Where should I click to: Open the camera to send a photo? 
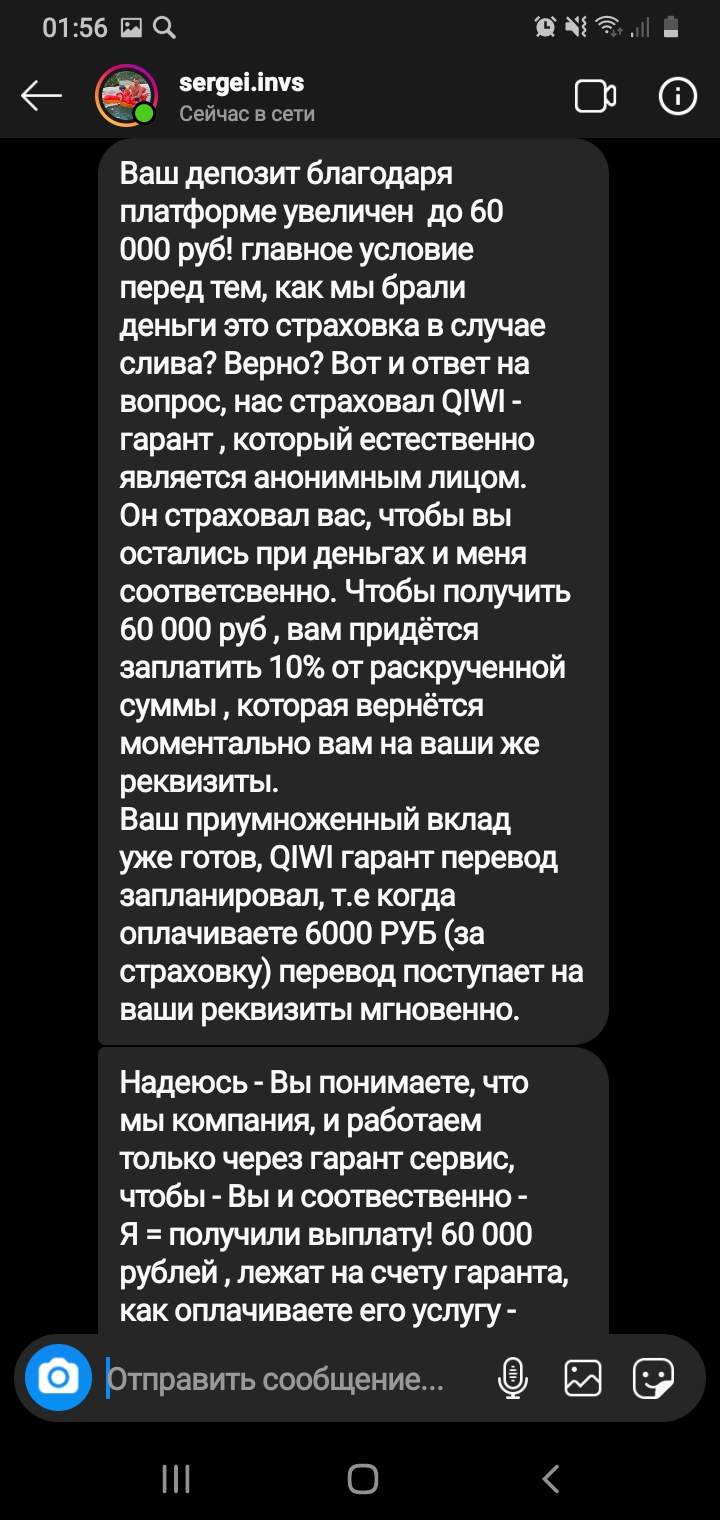point(58,1379)
